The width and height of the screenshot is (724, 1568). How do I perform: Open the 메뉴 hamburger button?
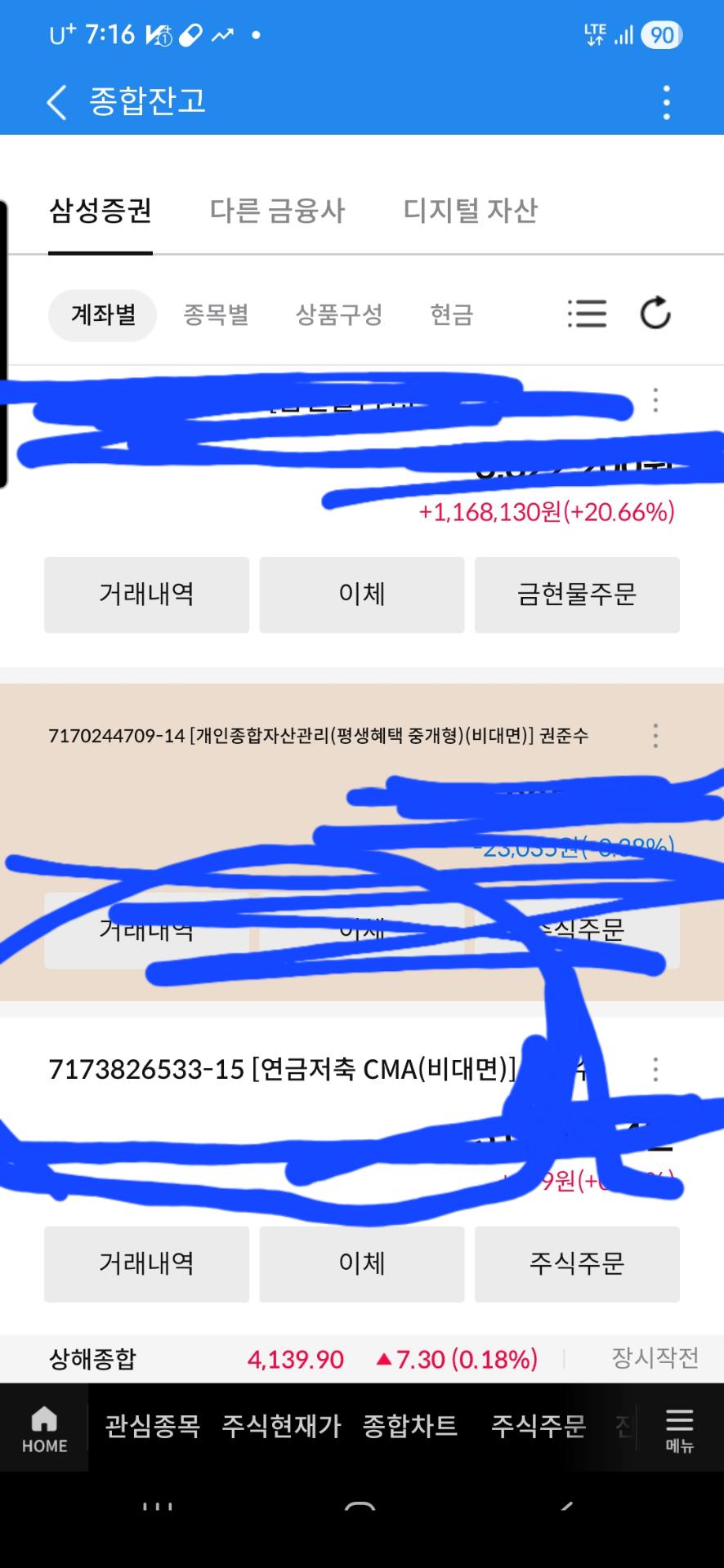(x=679, y=1430)
